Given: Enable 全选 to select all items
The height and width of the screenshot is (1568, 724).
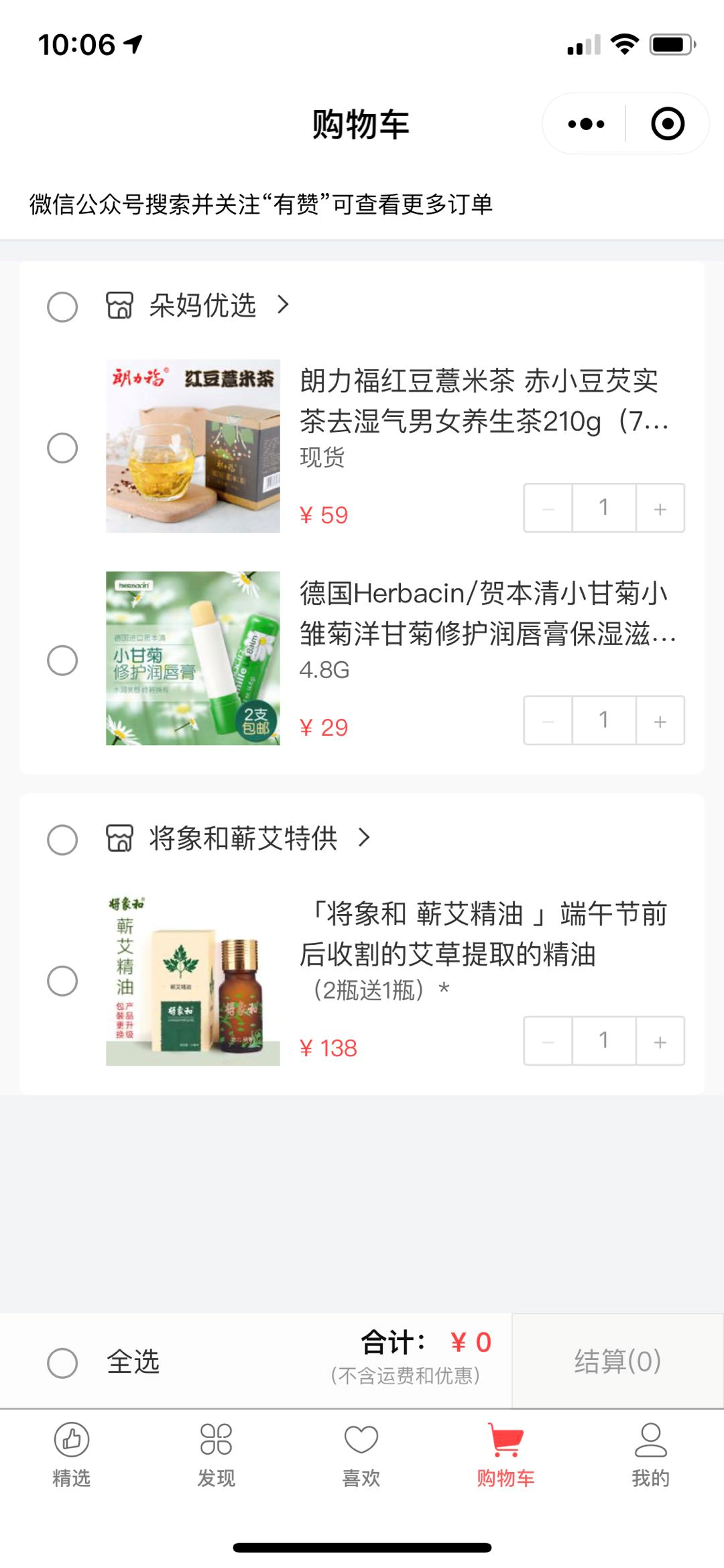Looking at the screenshot, I should coord(64,1361).
